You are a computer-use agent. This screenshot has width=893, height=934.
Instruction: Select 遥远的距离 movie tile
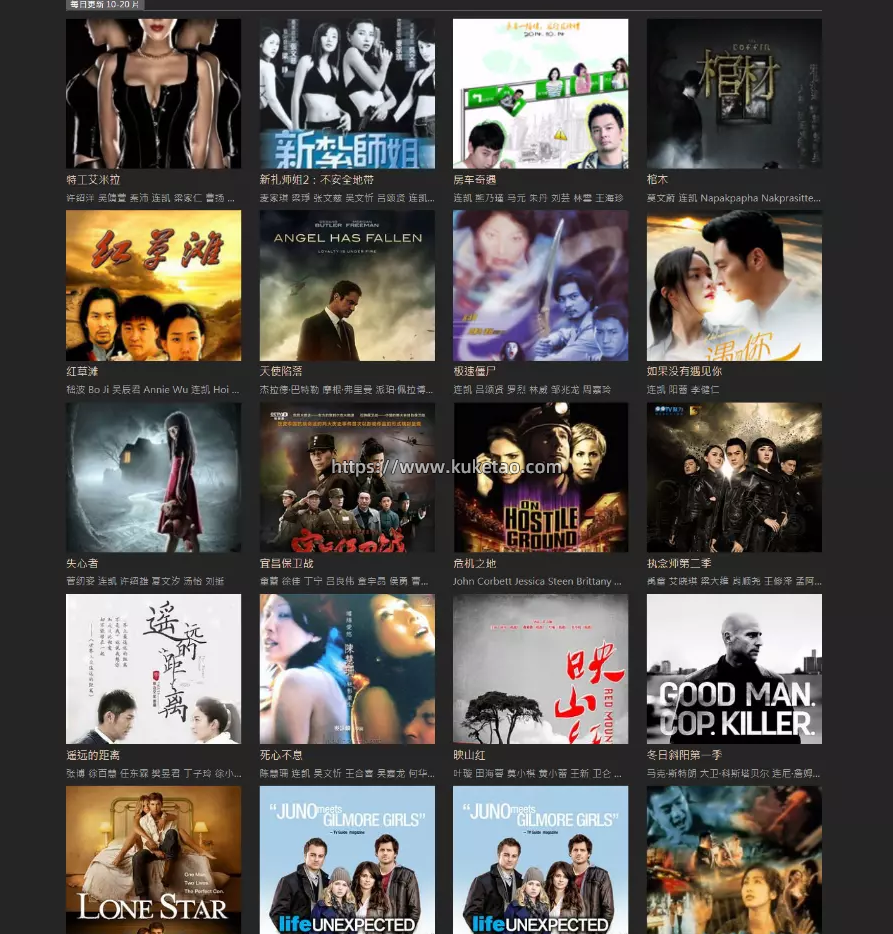(x=153, y=669)
